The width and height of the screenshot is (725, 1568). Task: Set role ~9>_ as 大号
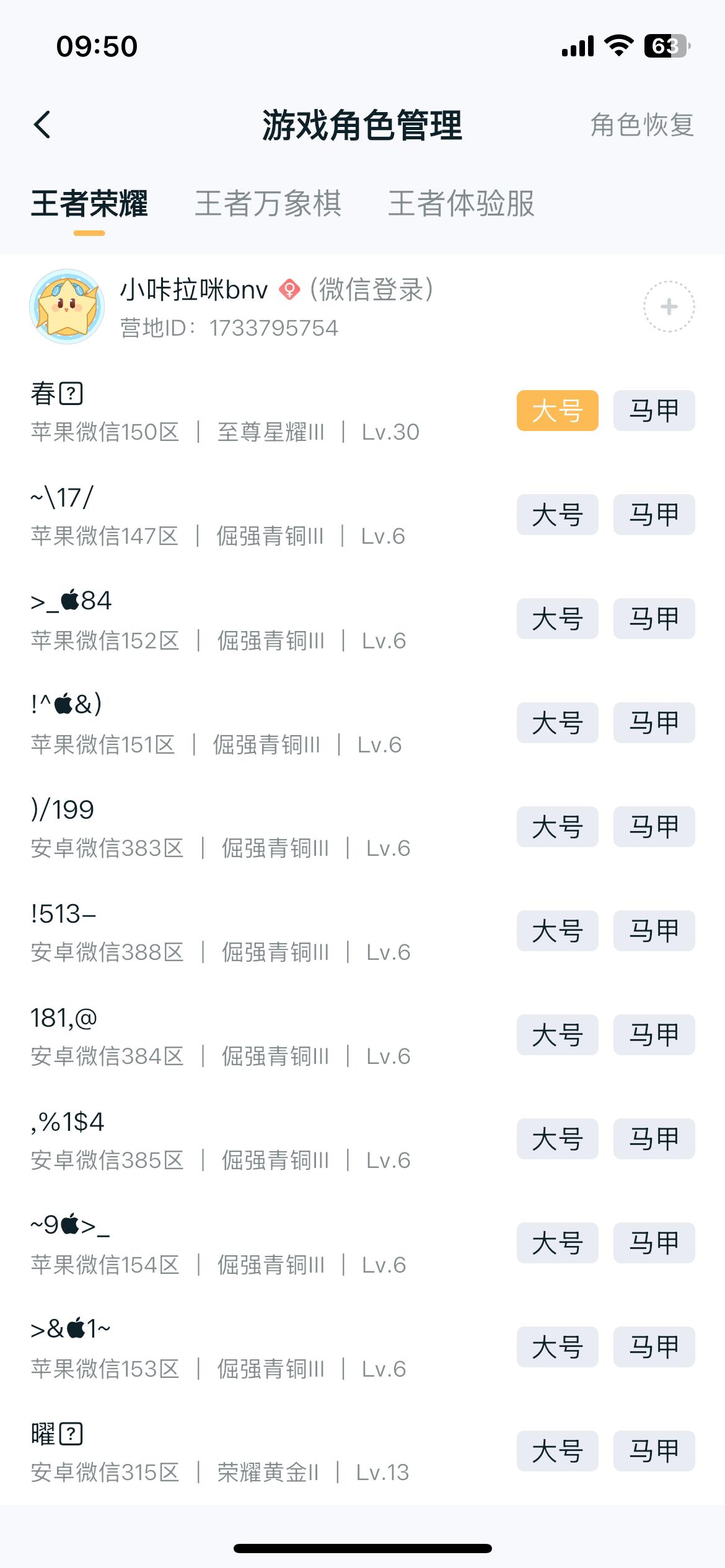tap(556, 1243)
